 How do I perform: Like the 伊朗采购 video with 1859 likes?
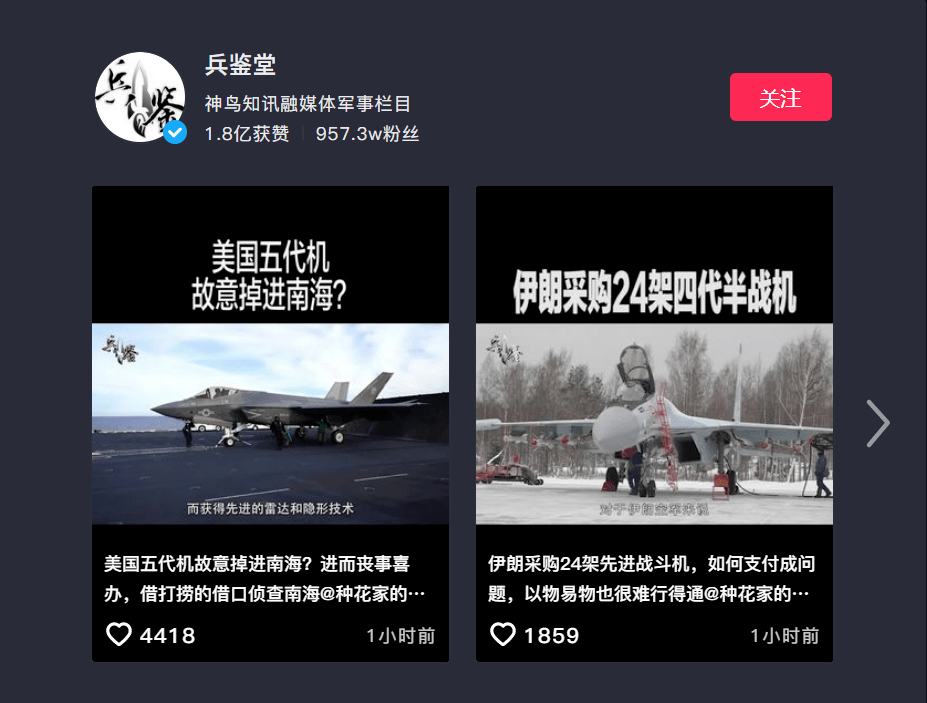[503, 635]
